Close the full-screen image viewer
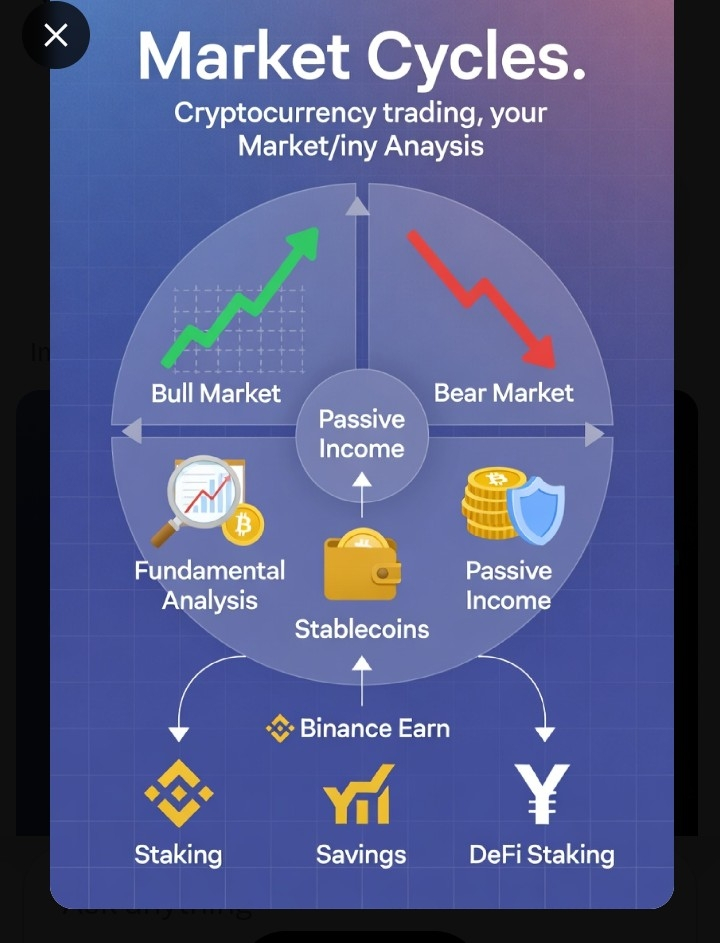Image resolution: width=720 pixels, height=943 pixels. tap(56, 36)
